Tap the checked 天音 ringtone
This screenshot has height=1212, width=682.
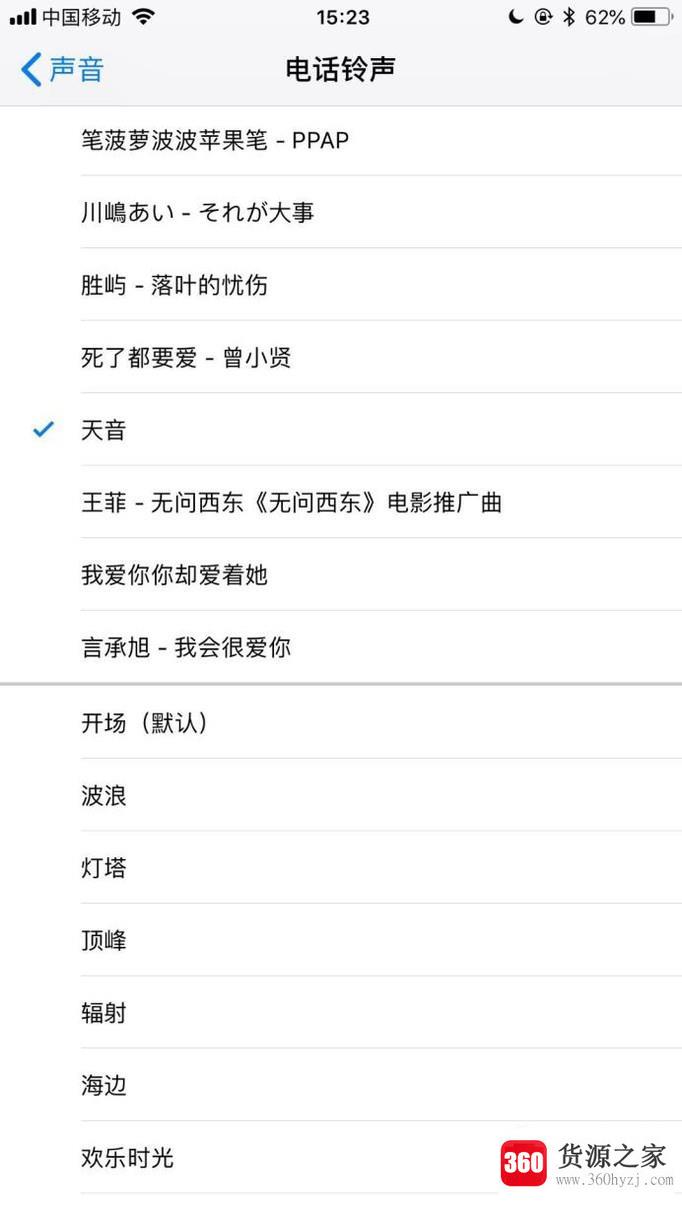coord(104,430)
